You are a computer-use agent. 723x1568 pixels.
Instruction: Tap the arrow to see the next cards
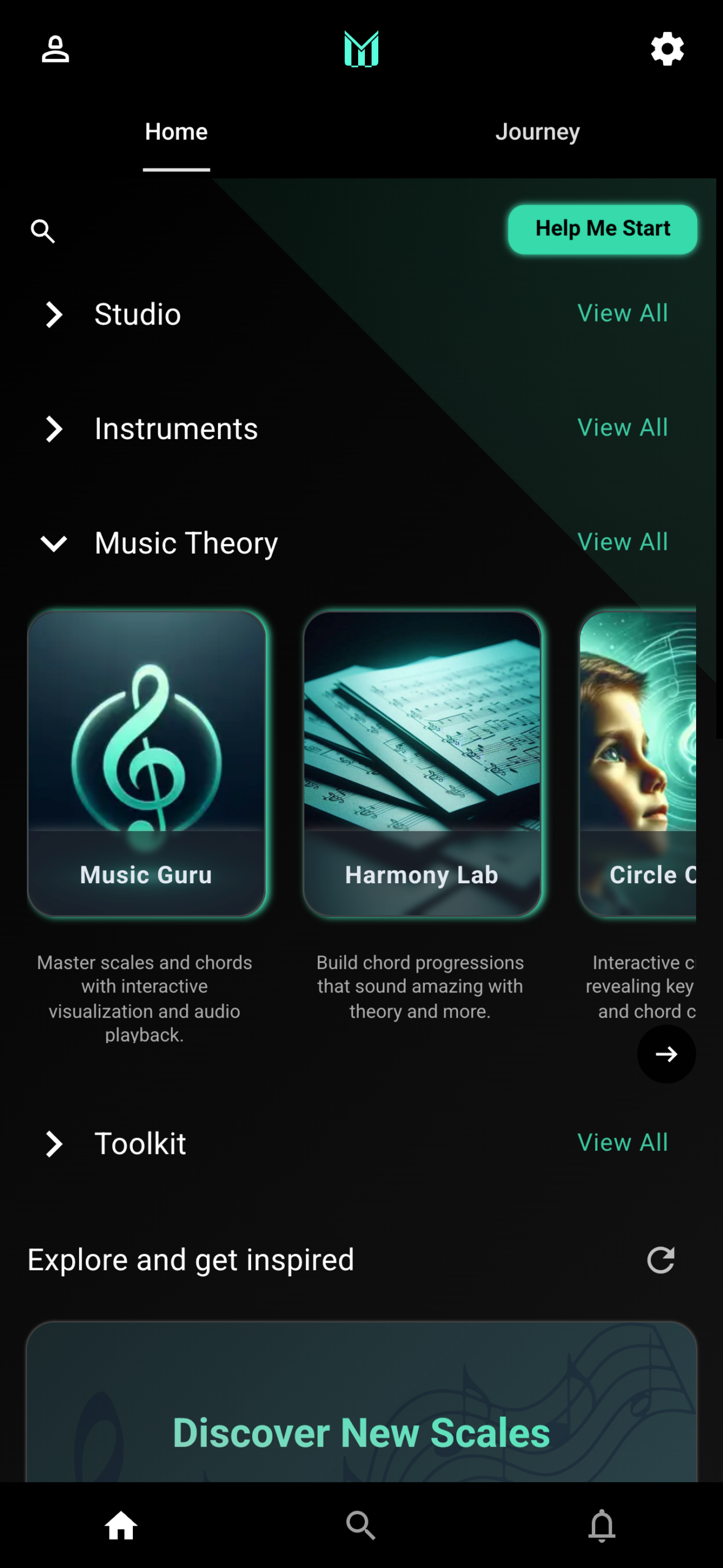tap(666, 1054)
